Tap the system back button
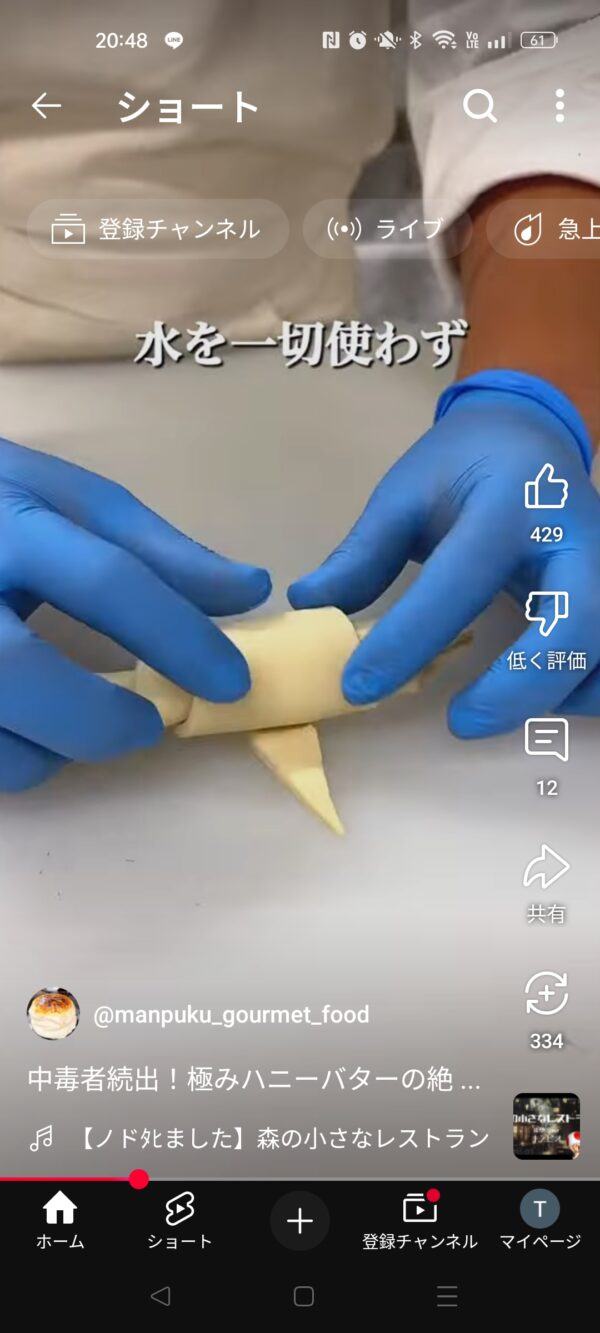 click(160, 1297)
